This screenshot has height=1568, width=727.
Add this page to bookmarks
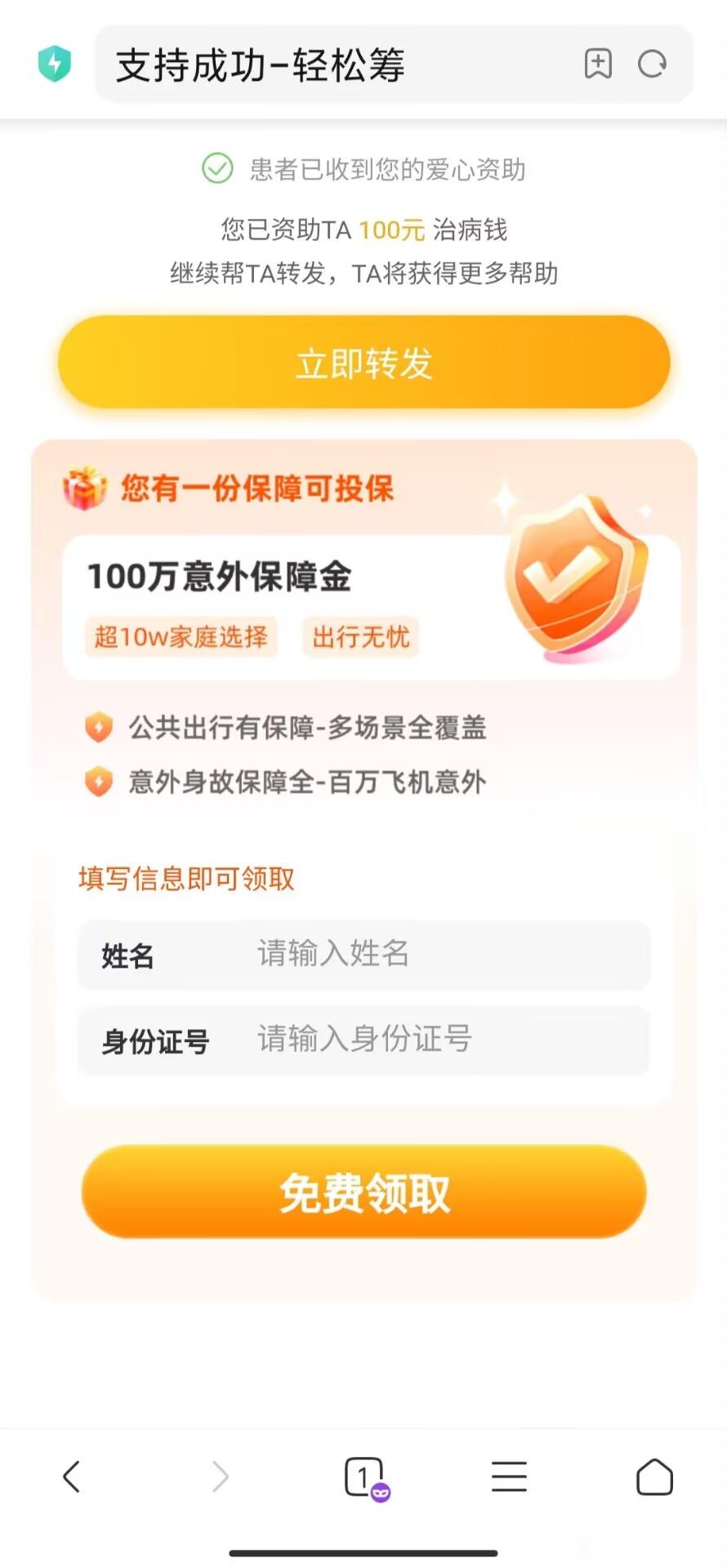click(x=598, y=64)
